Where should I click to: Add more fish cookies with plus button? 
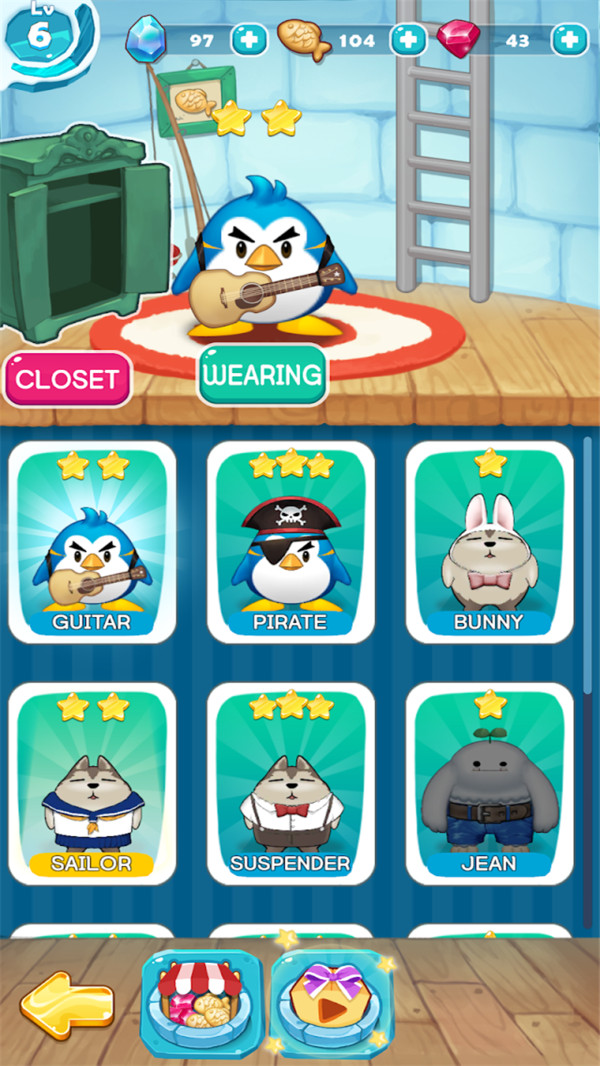click(x=408, y=40)
